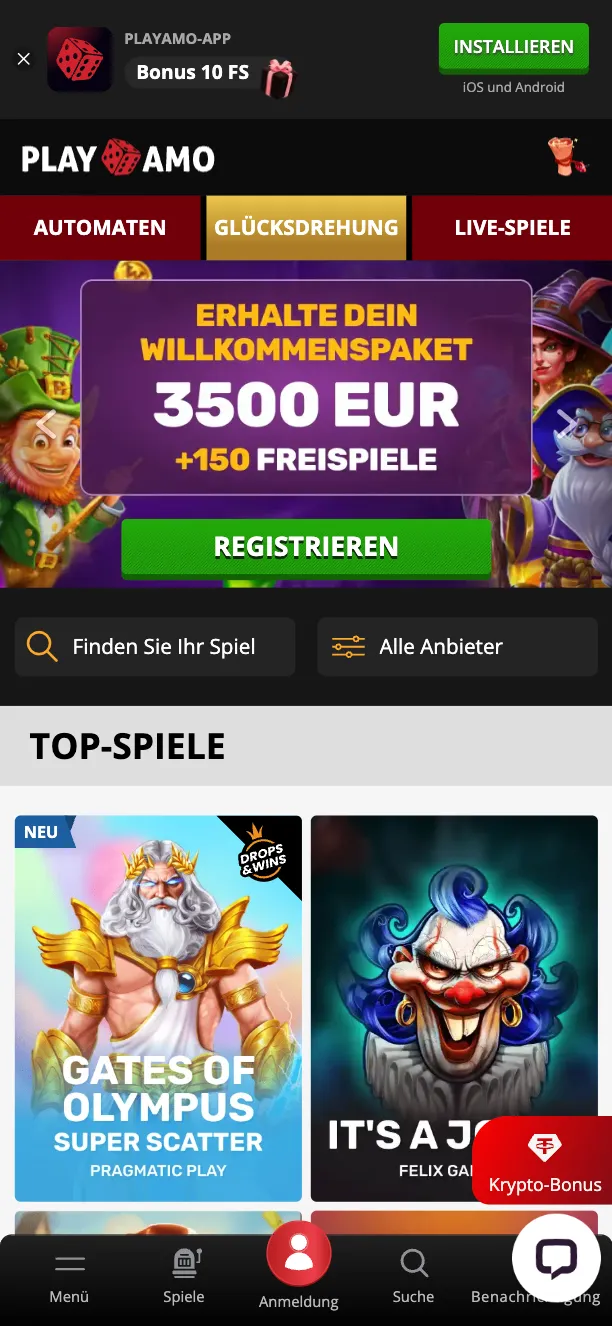
Task: Open Suche in the bottom bar
Action: 413,1277
